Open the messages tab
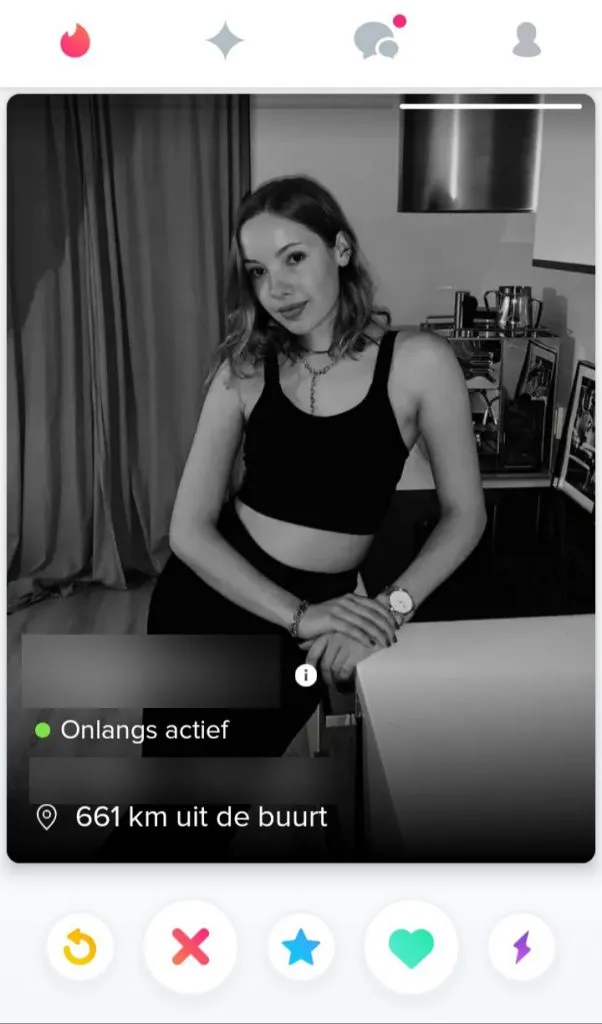Image resolution: width=602 pixels, height=1024 pixels. pyautogui.click(x=376, y=40)
